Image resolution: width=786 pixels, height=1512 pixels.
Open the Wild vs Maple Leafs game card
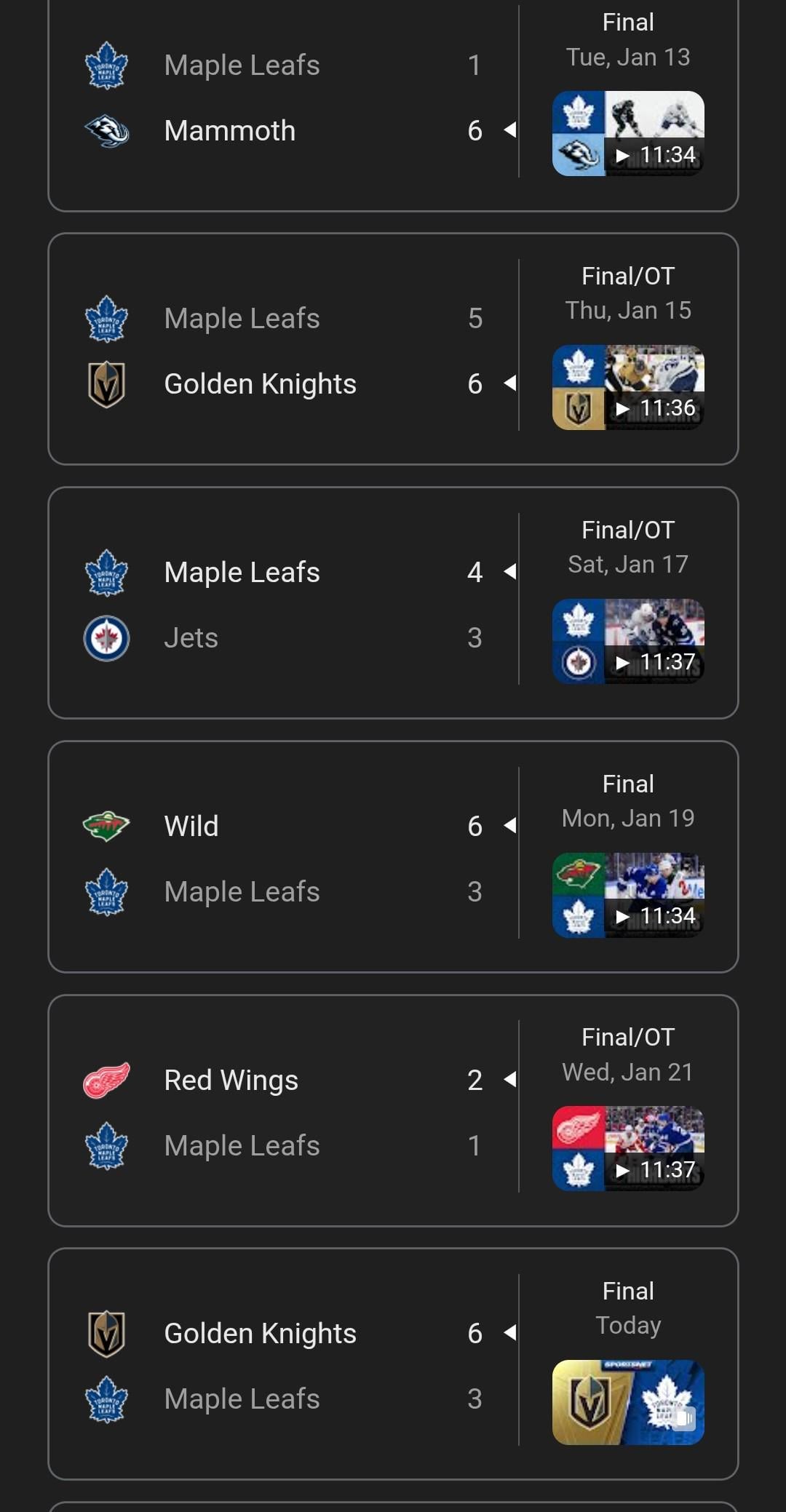(284, 859)
